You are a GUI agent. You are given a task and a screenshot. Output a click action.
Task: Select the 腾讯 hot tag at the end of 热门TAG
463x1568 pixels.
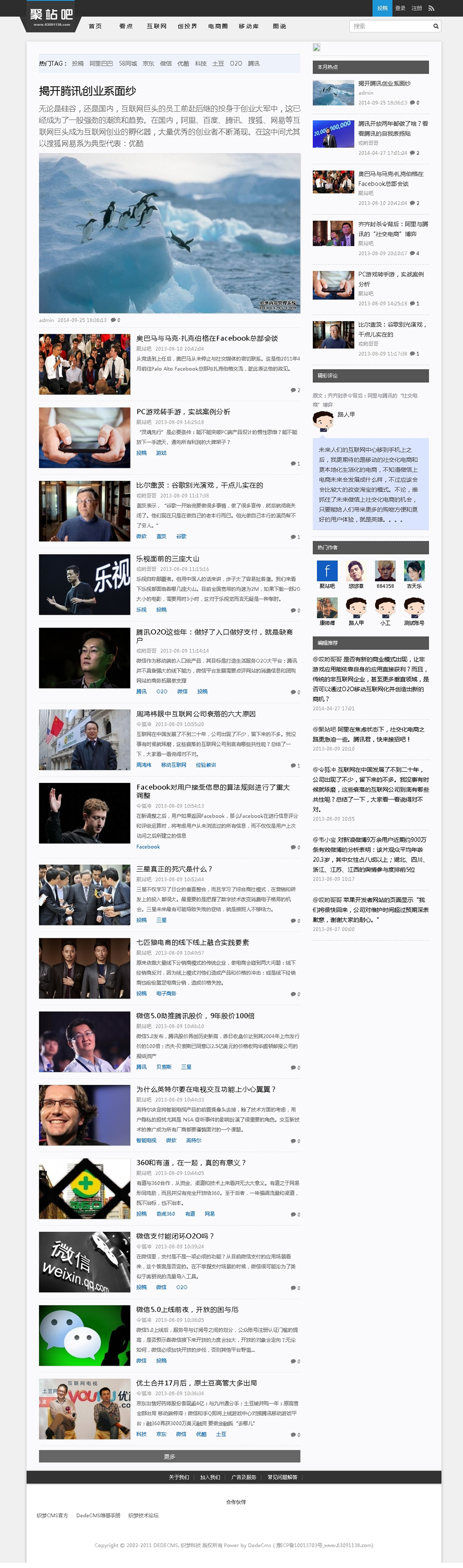pos(254,63)
